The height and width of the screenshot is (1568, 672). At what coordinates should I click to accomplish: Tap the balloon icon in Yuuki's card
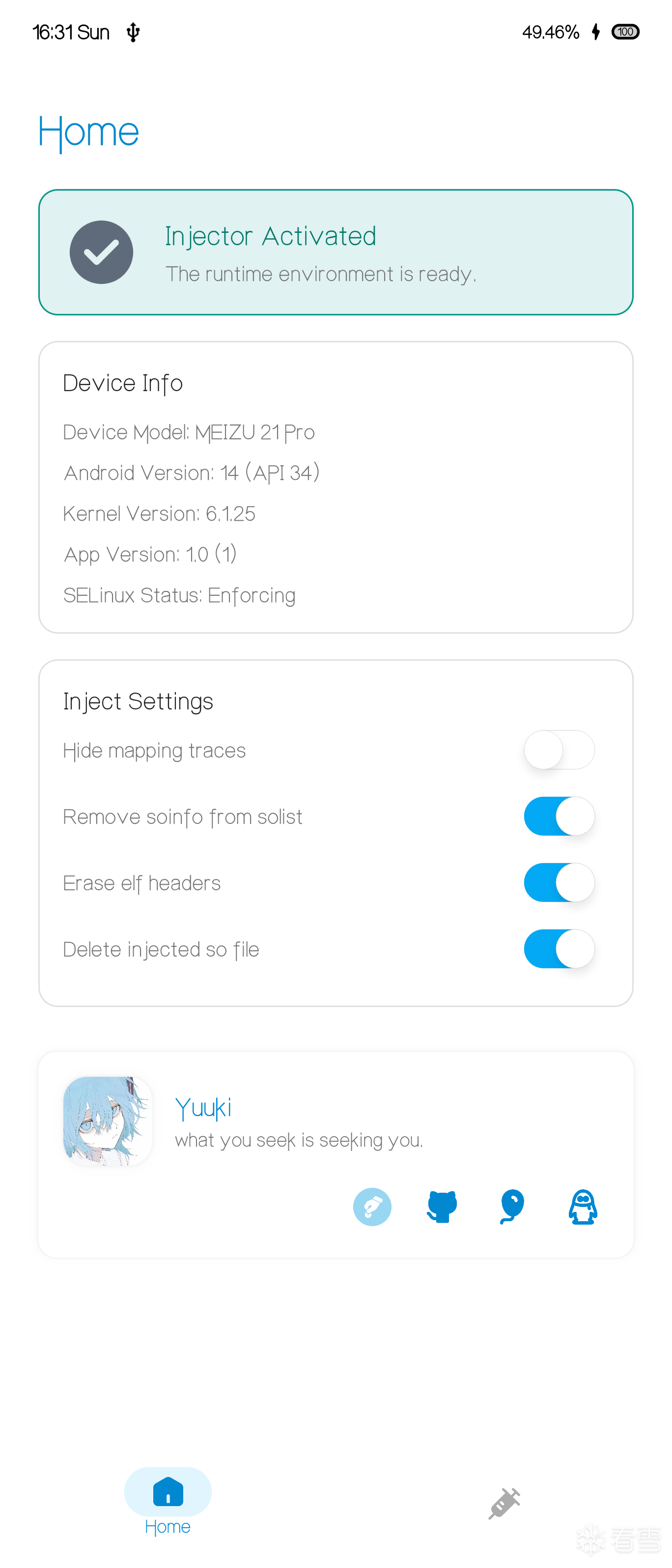(512, 1206)
